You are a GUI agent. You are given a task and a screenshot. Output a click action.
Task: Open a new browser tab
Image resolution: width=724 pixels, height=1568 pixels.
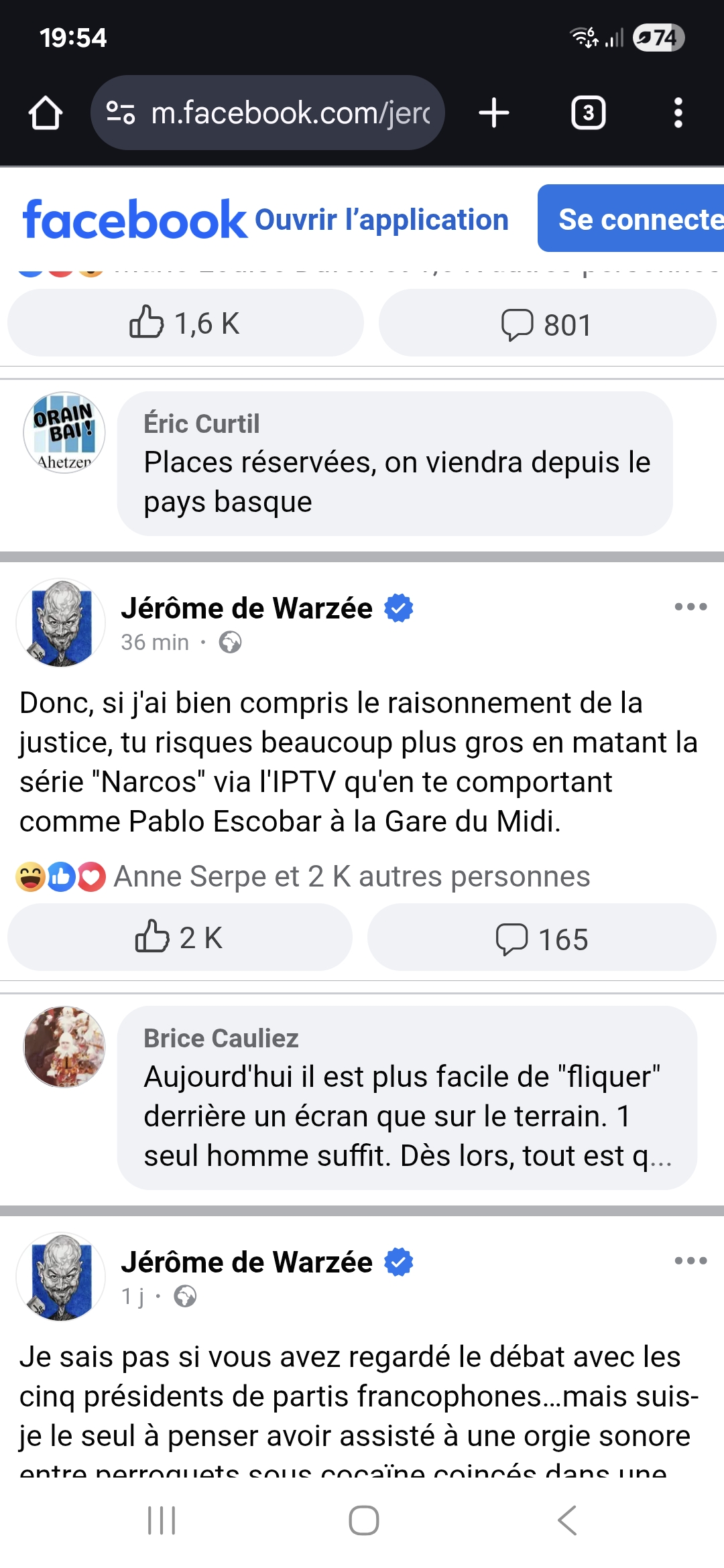(494, 113)
